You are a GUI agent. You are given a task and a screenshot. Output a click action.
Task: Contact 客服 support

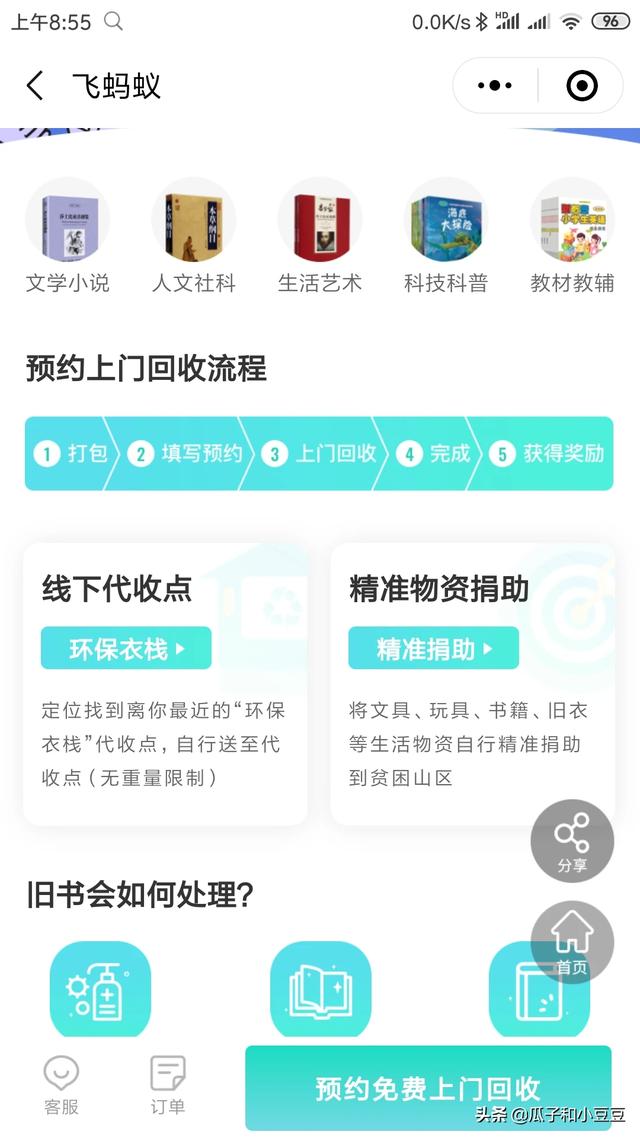click(61, 1085)
